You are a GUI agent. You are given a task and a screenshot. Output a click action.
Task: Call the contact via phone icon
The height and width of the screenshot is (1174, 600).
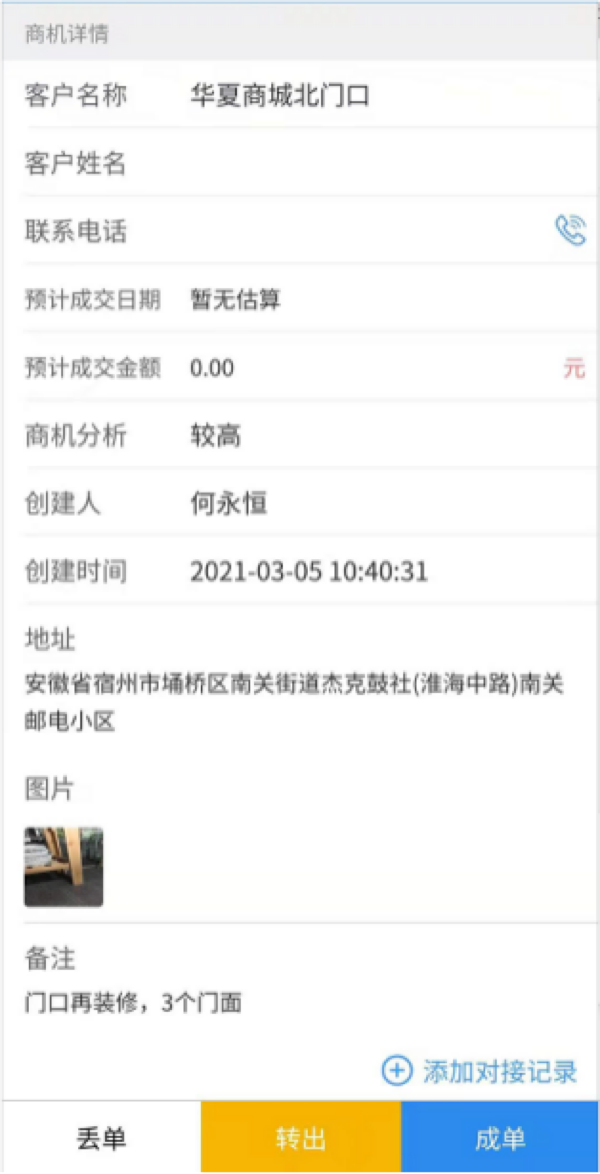point(570,231)
